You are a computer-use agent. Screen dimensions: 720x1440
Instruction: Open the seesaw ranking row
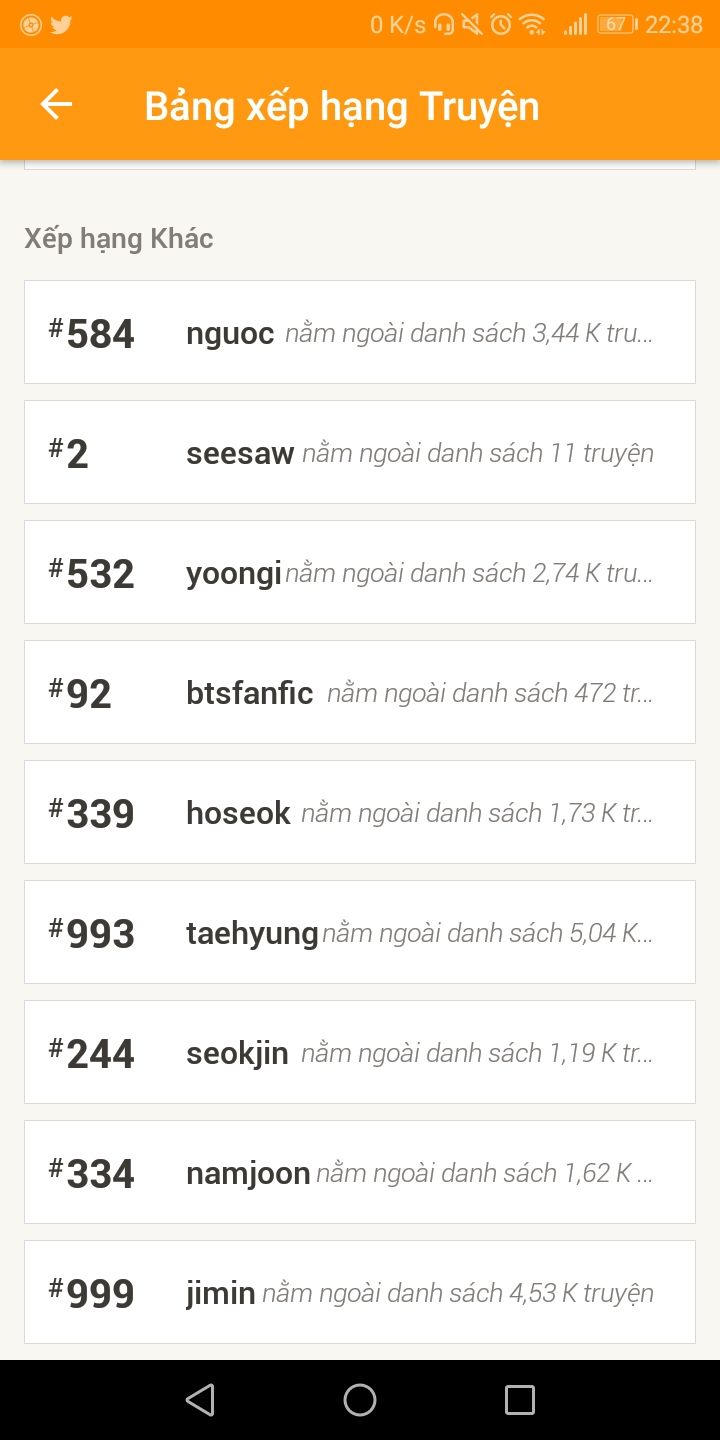[360, 452]
